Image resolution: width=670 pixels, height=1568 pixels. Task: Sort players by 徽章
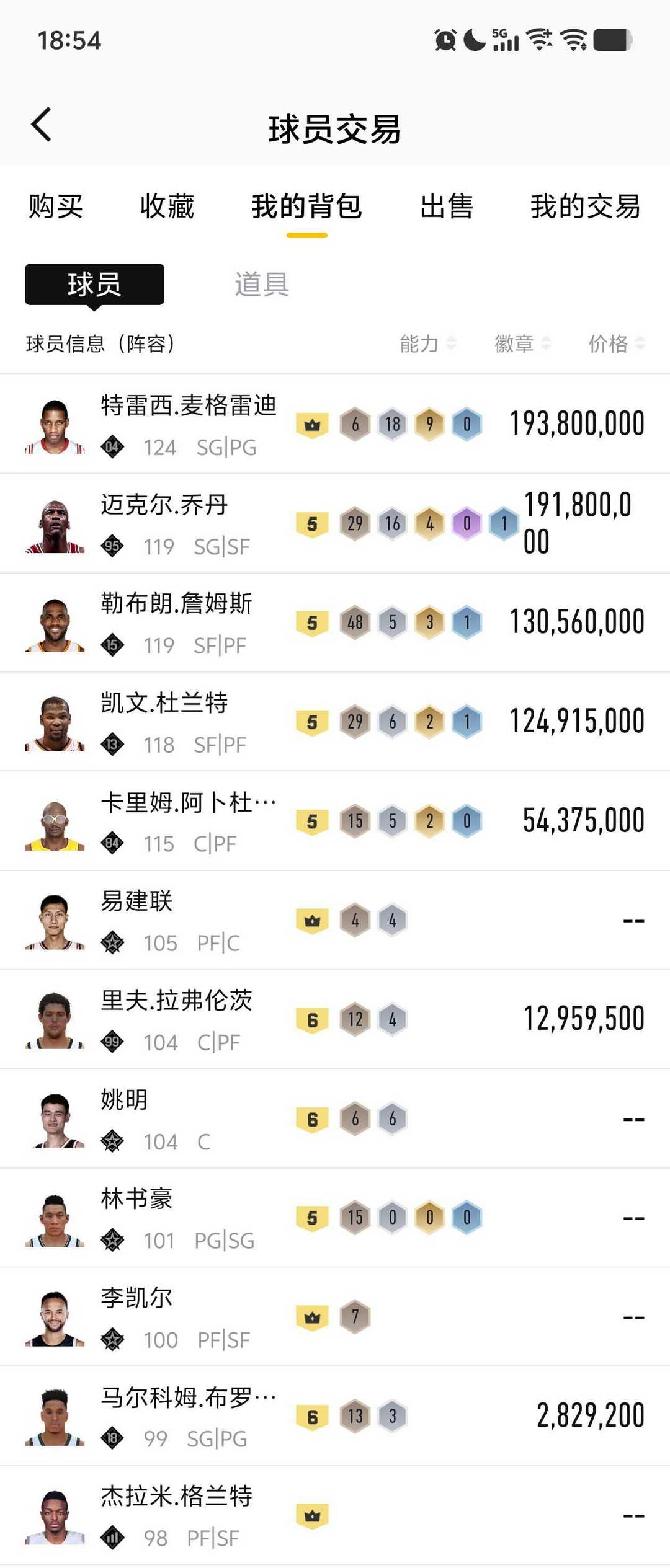pos(522,343)
